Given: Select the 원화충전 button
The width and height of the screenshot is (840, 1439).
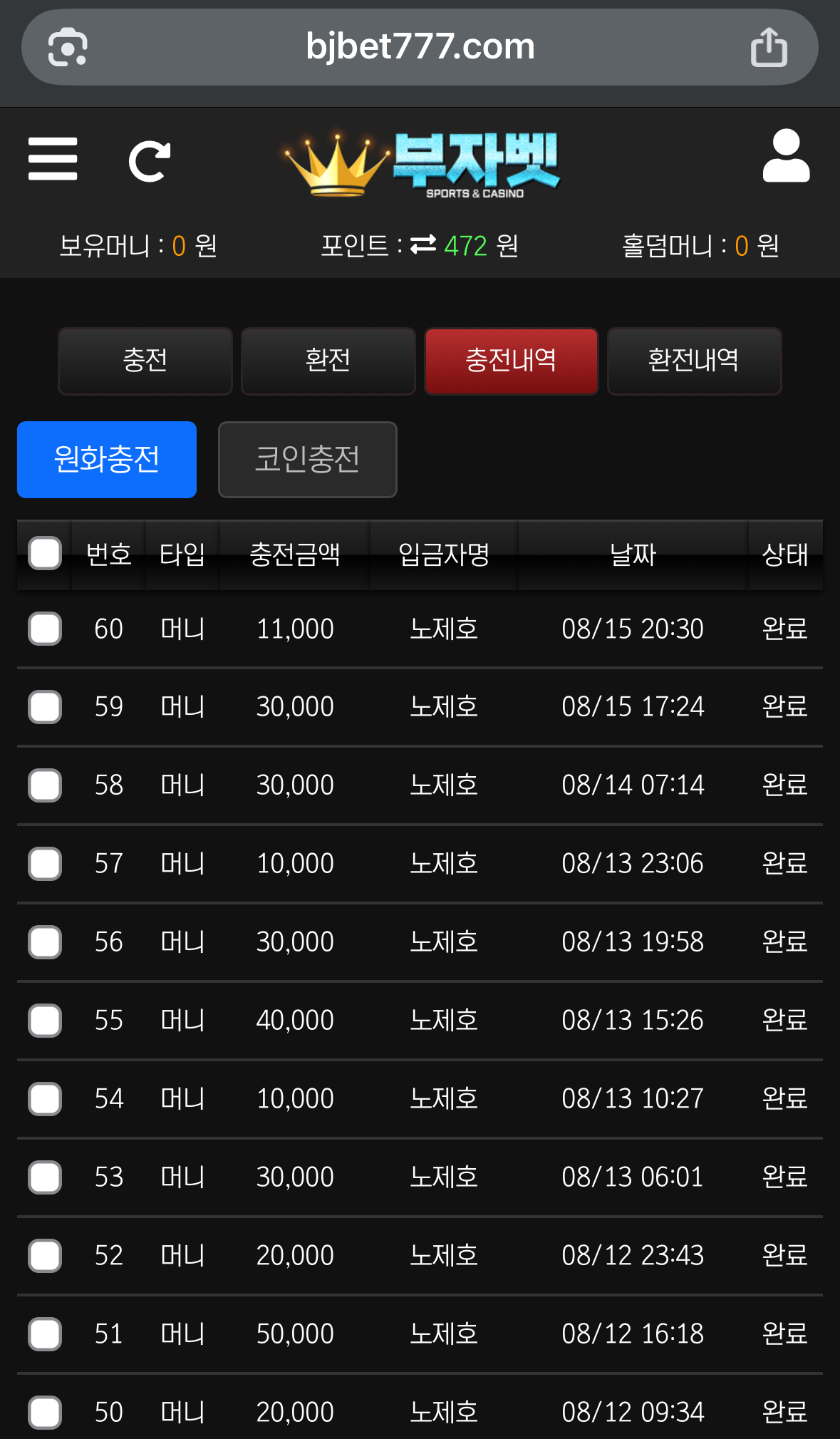Looking at the screenshot, I should click(107, 459).
